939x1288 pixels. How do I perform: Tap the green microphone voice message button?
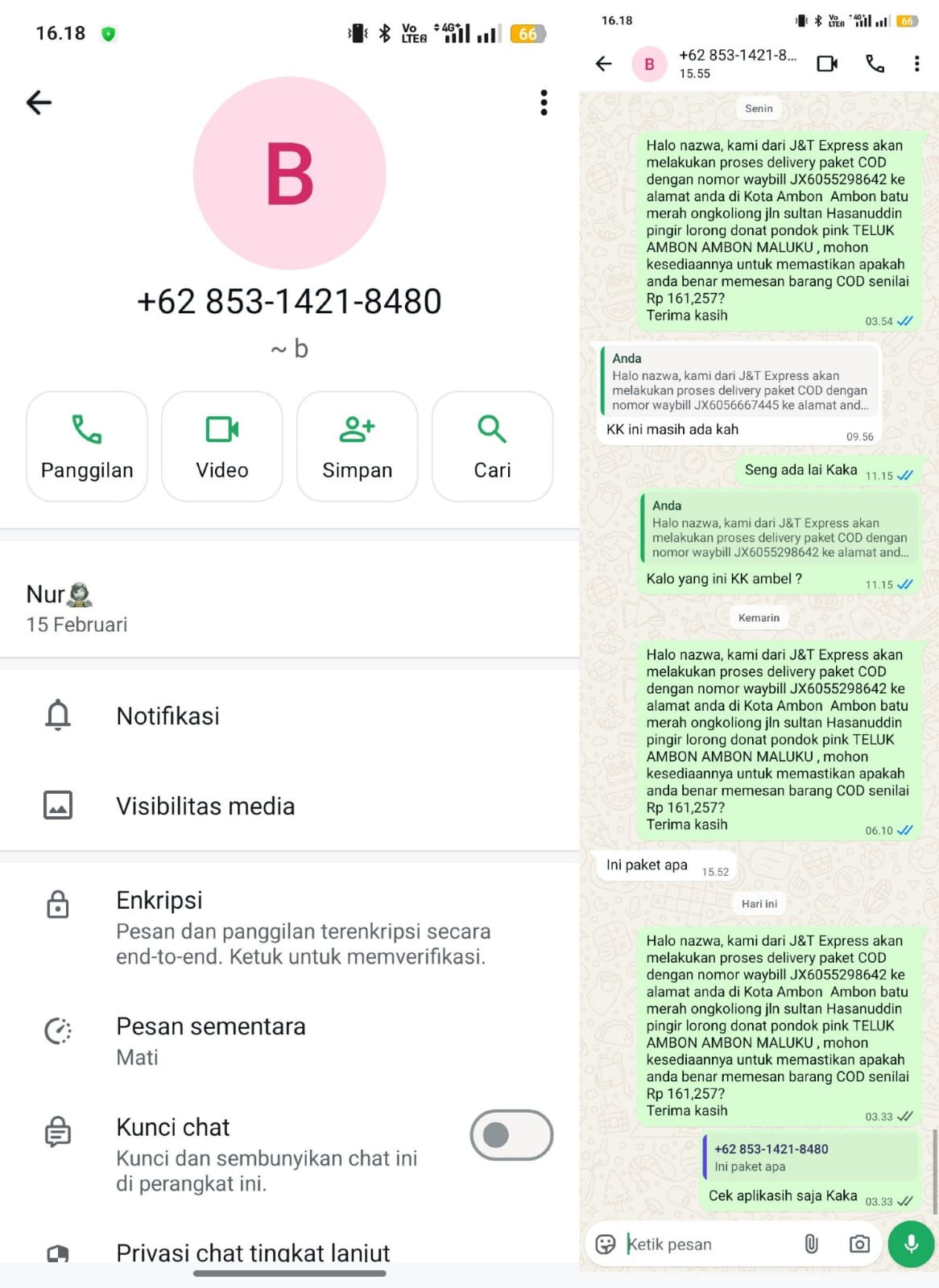pos(911,1244)
